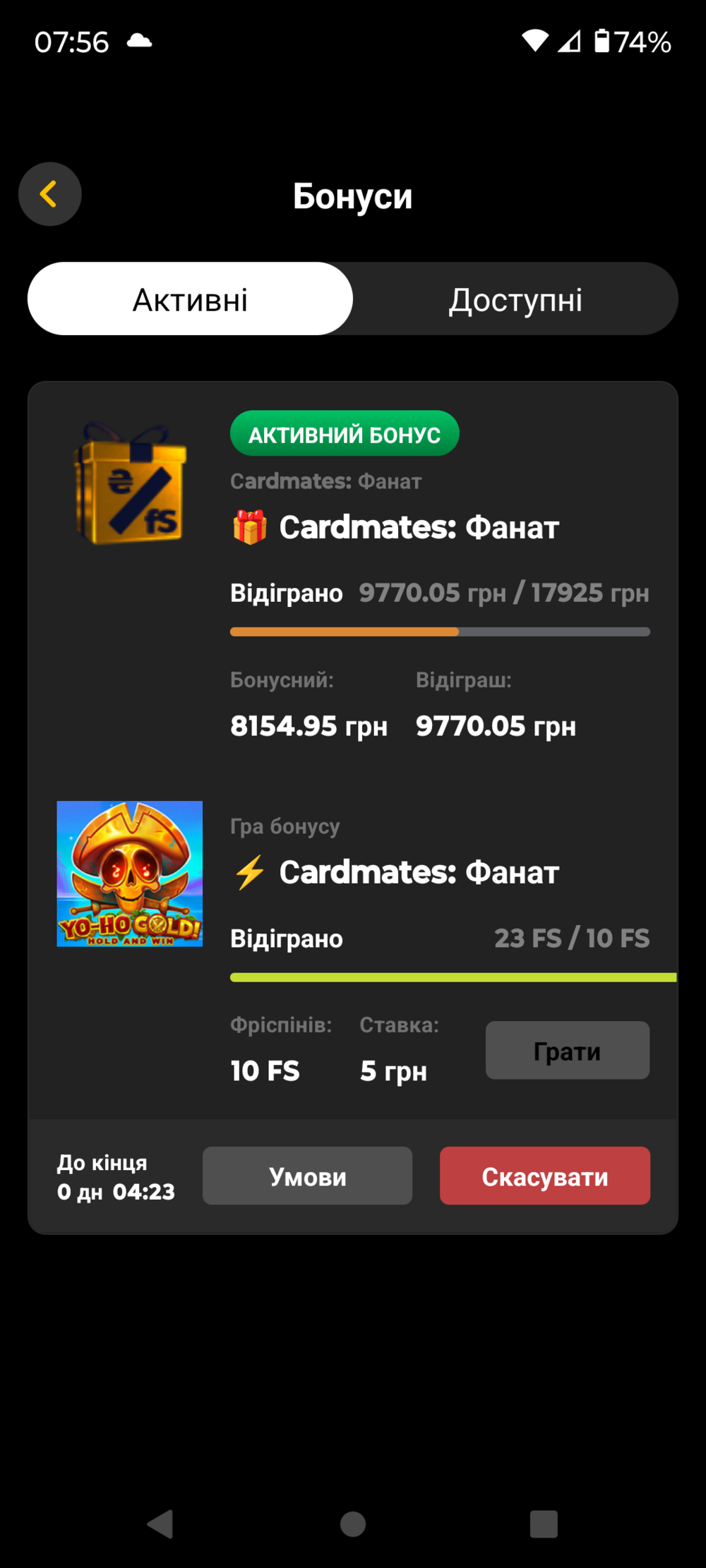Viewport: 706px width, 1568px height.
Task: Switch to the Доступні tab
Action: coord(515,299)
